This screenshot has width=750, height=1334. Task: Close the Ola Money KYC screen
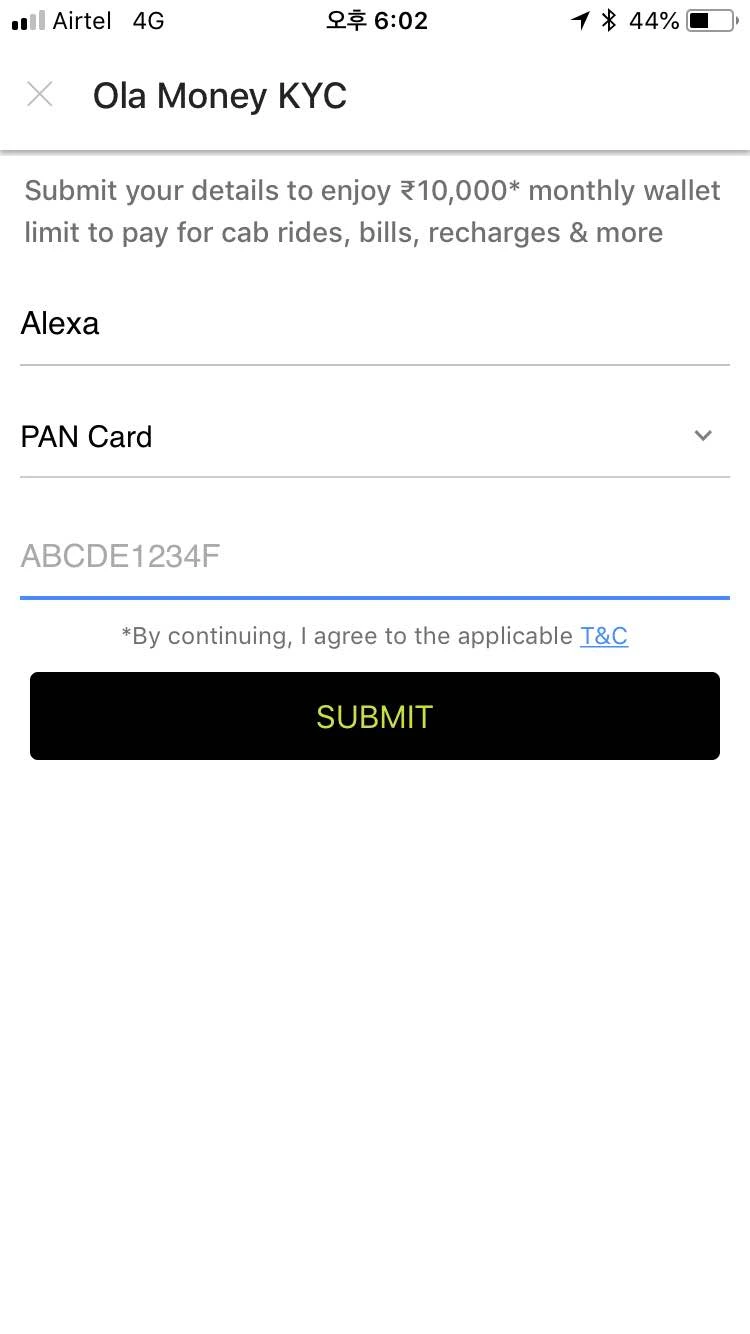tap(40, 93)
